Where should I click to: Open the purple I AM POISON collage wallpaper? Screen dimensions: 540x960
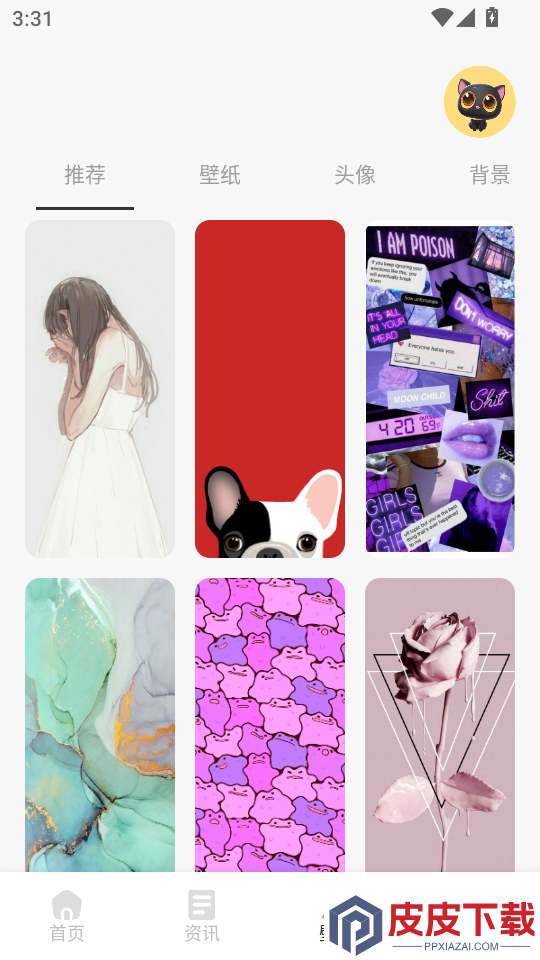[x=440, y=389]
